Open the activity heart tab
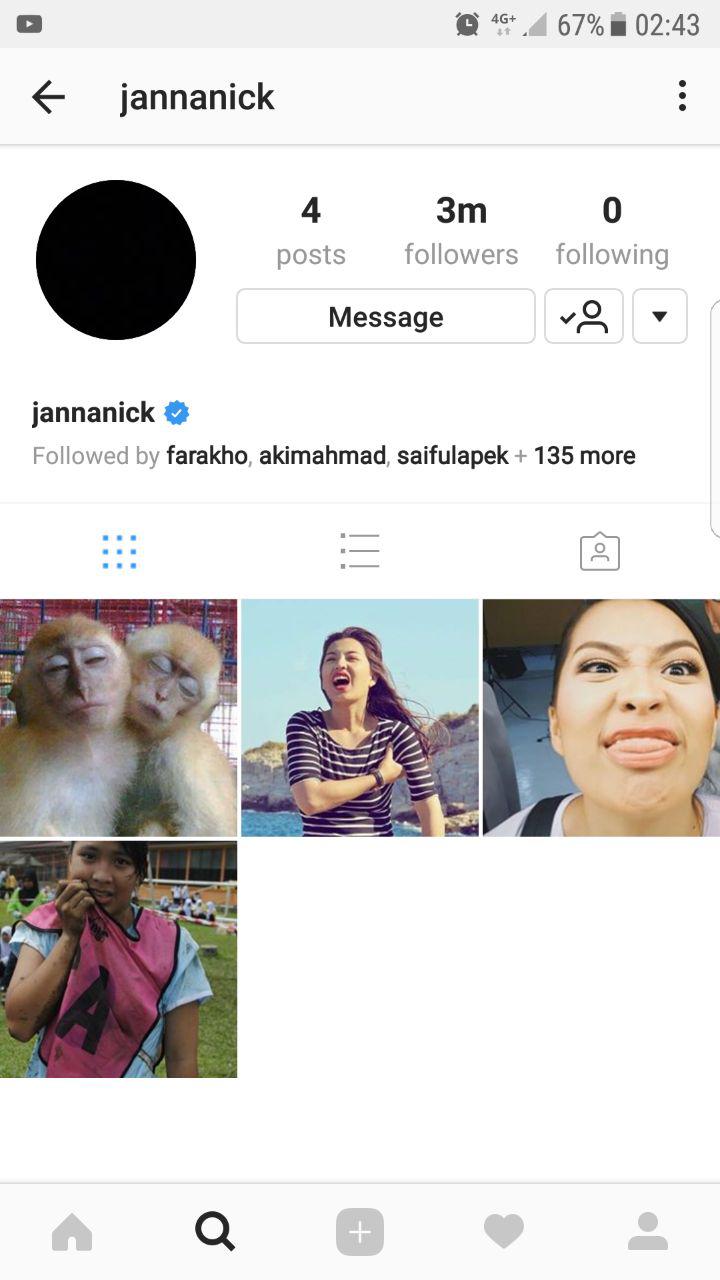720x1280 pixels. [x=504, y=1232]
